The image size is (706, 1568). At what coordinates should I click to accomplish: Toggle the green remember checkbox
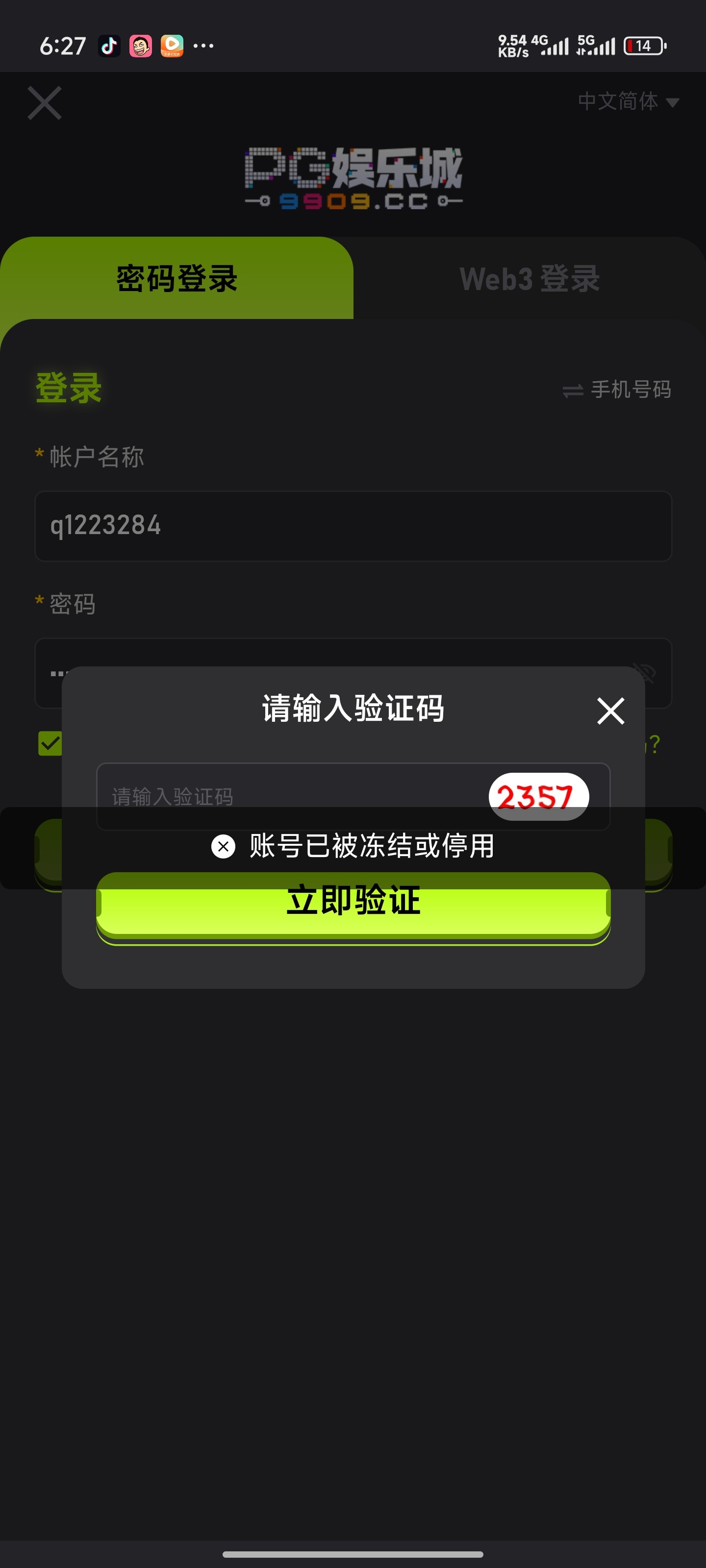tap(50, 743)
